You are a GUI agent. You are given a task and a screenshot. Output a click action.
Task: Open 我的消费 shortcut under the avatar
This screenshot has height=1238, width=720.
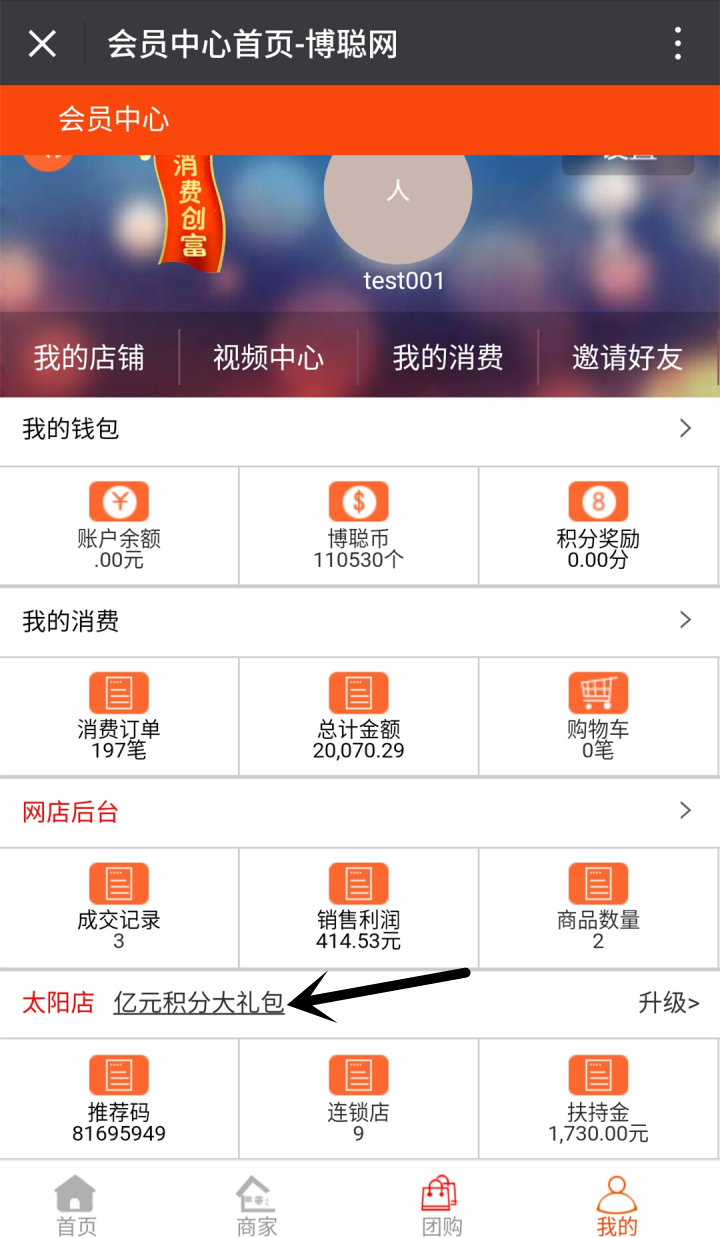coord(447,358)
